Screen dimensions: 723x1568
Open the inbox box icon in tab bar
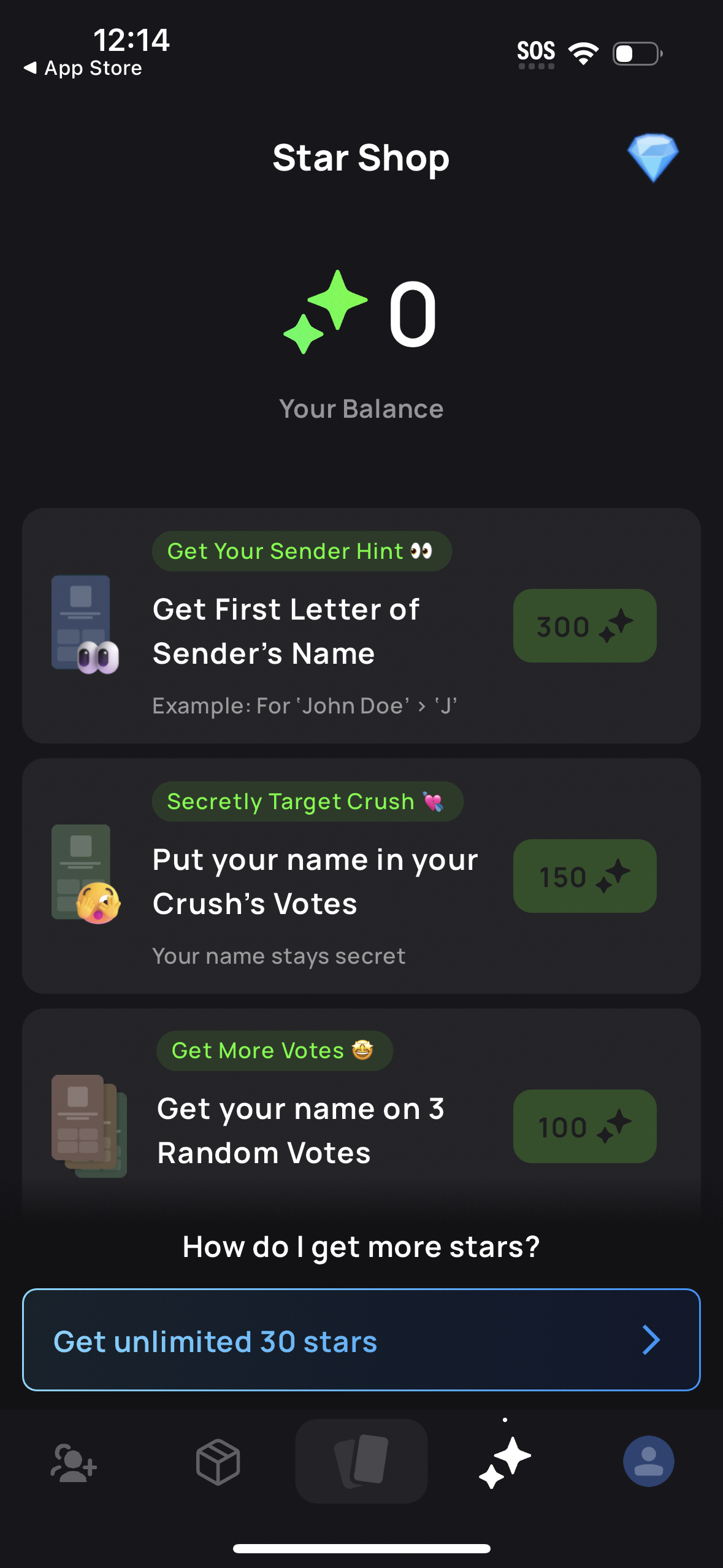217,1462
